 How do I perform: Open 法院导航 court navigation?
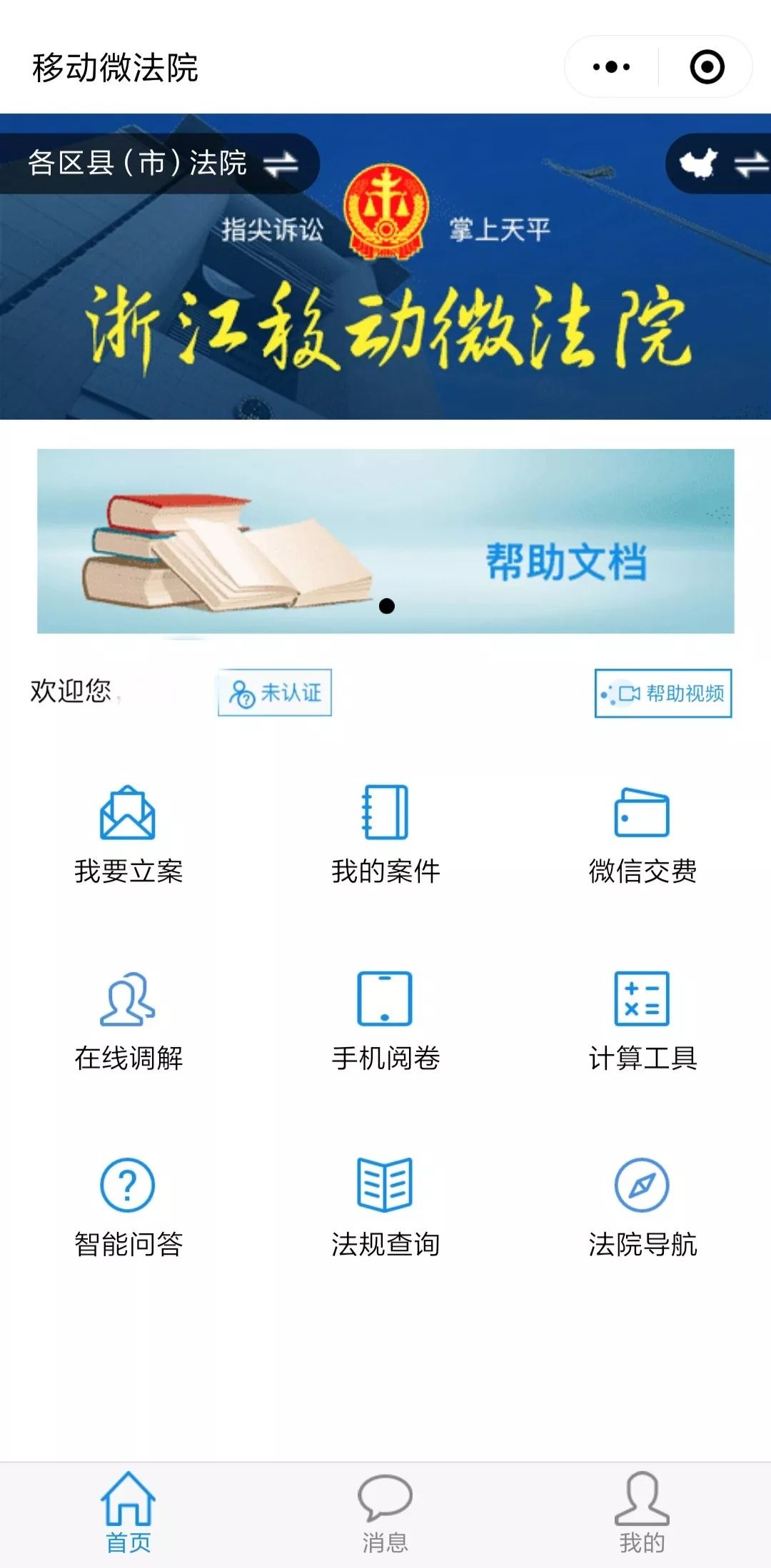pos(642,1206)
